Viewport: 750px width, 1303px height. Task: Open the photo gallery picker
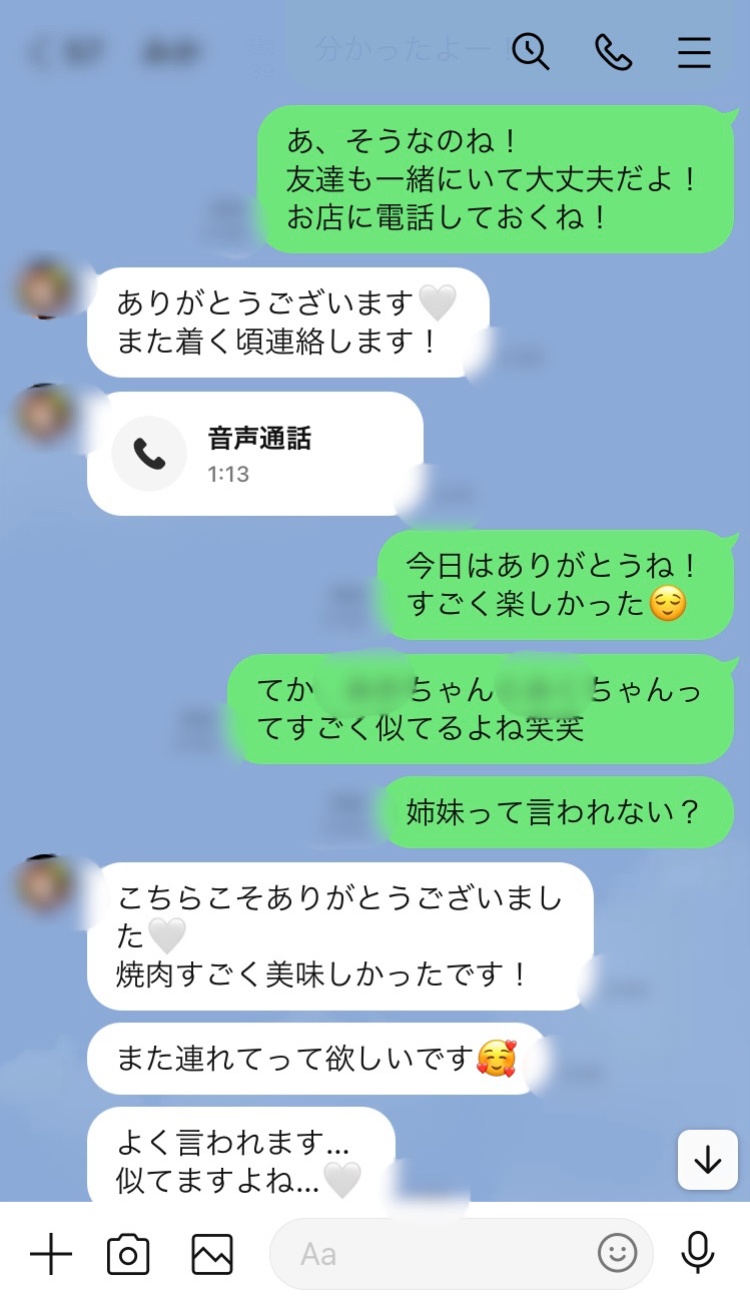pyautogui.click(x=212, y=1254)
